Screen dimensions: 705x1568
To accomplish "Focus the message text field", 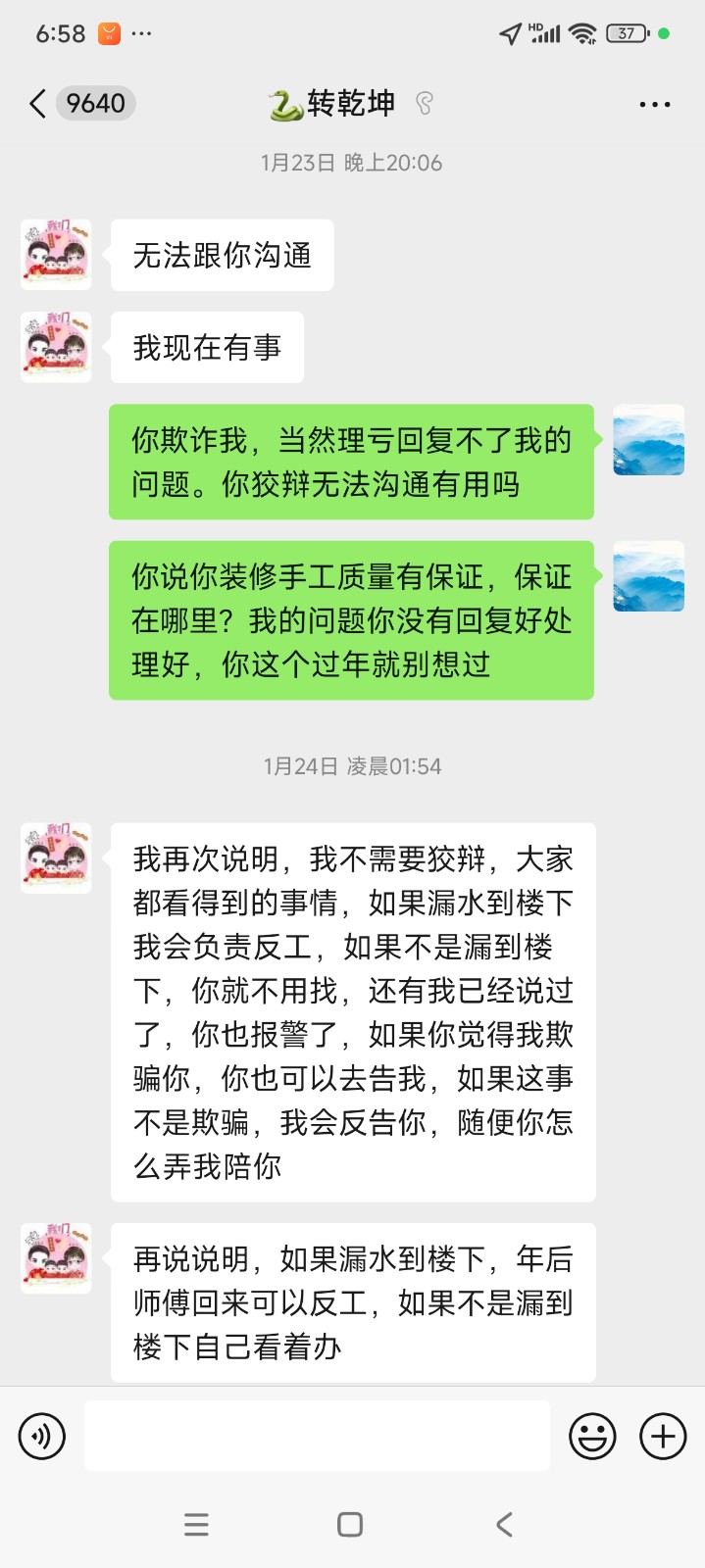I will click(317, 1436).
